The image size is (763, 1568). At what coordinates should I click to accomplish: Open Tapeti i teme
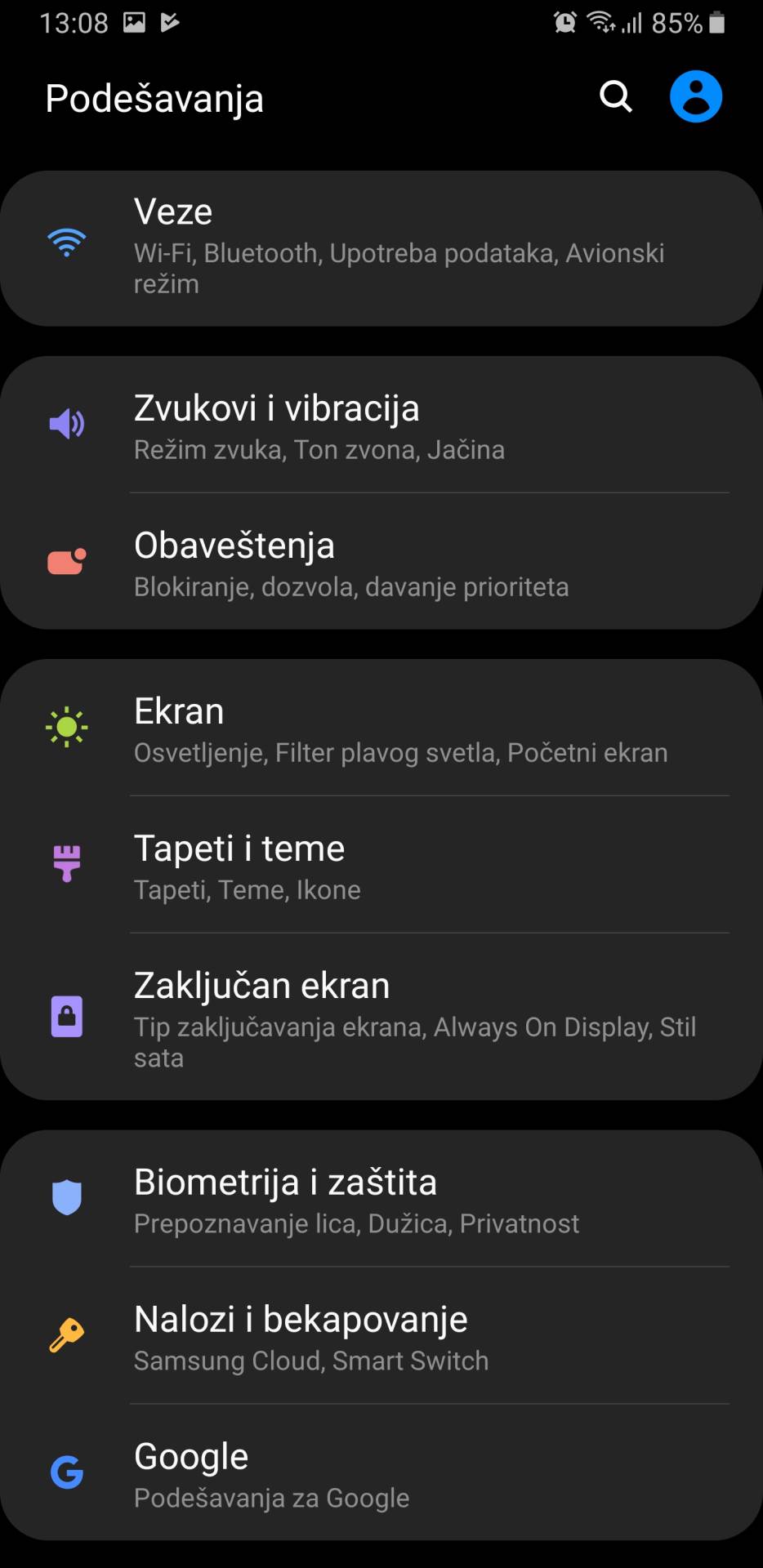[381, 866]
